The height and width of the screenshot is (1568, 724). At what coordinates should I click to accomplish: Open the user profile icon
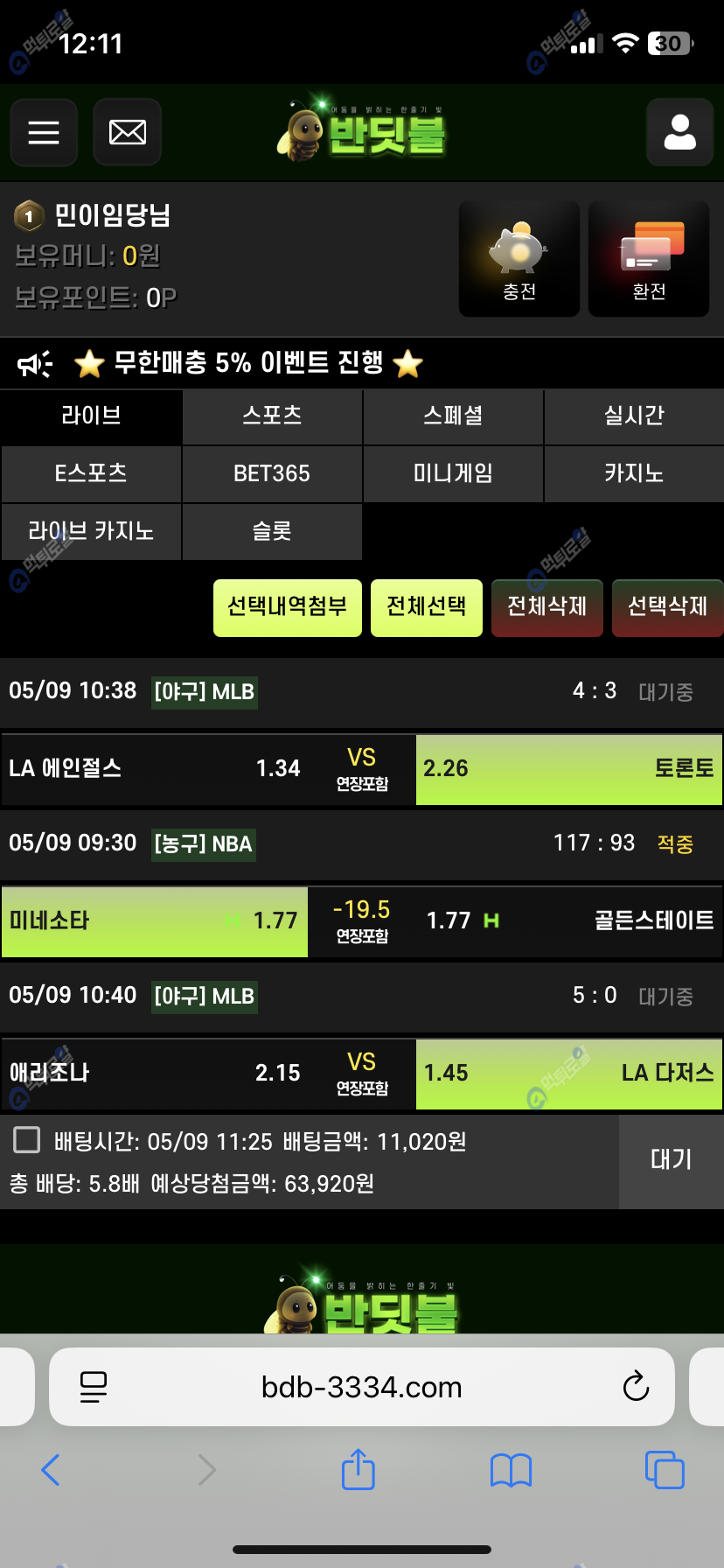[679, 133]
